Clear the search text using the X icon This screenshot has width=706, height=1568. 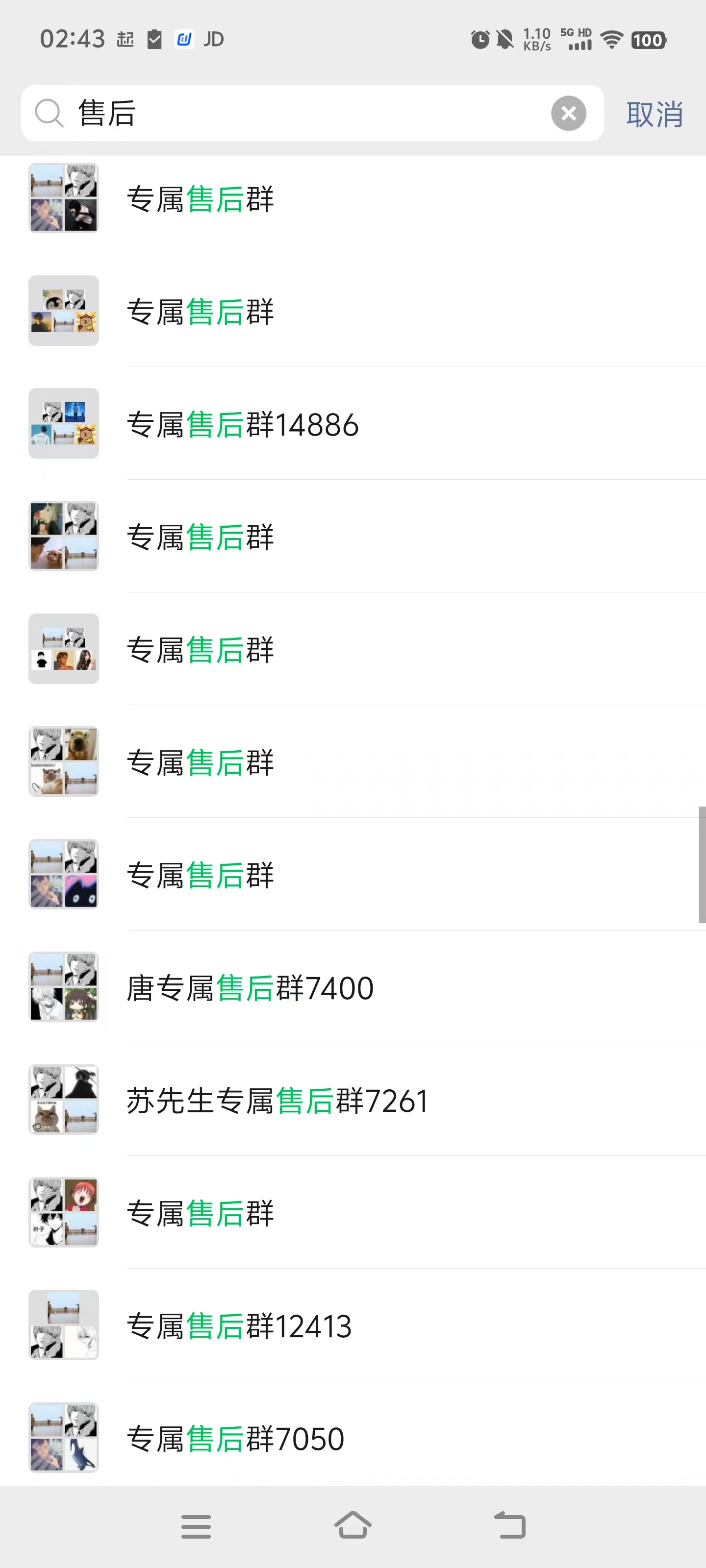point(568,113)
